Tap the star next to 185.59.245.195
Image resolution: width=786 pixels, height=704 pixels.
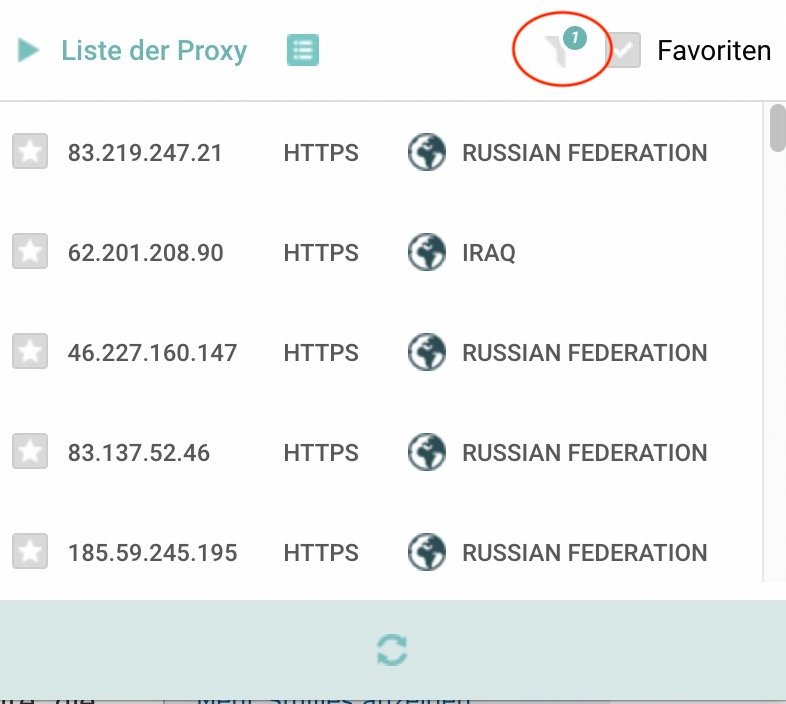[x=30, y=552]
